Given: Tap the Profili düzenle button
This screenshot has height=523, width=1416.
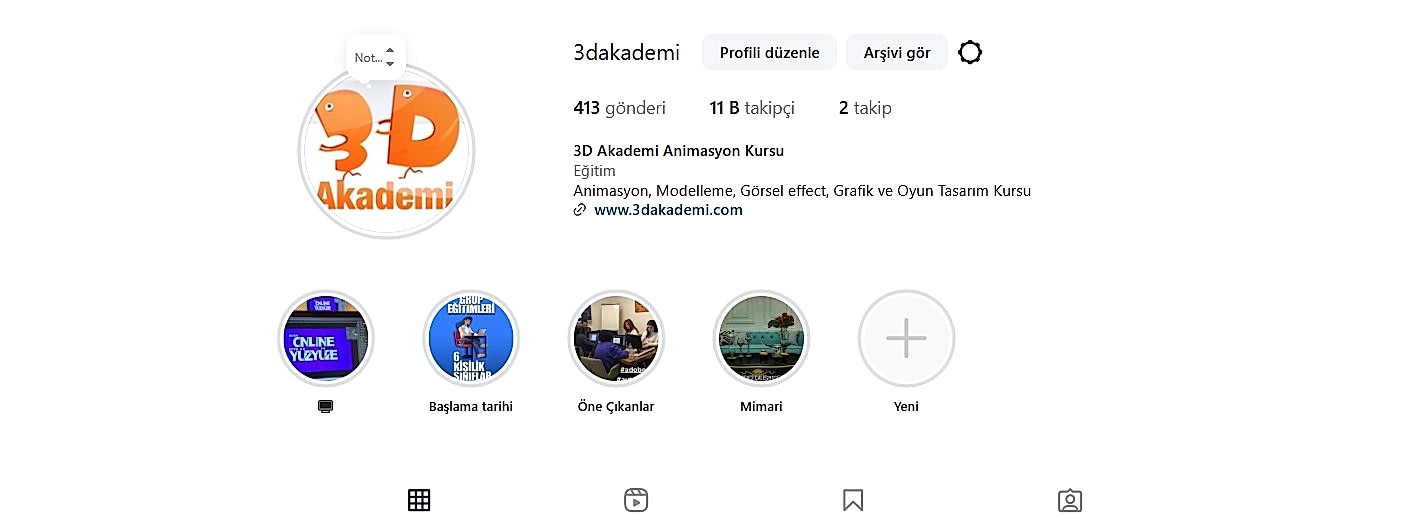Looking at the screenshot, I should click(769, 53).
